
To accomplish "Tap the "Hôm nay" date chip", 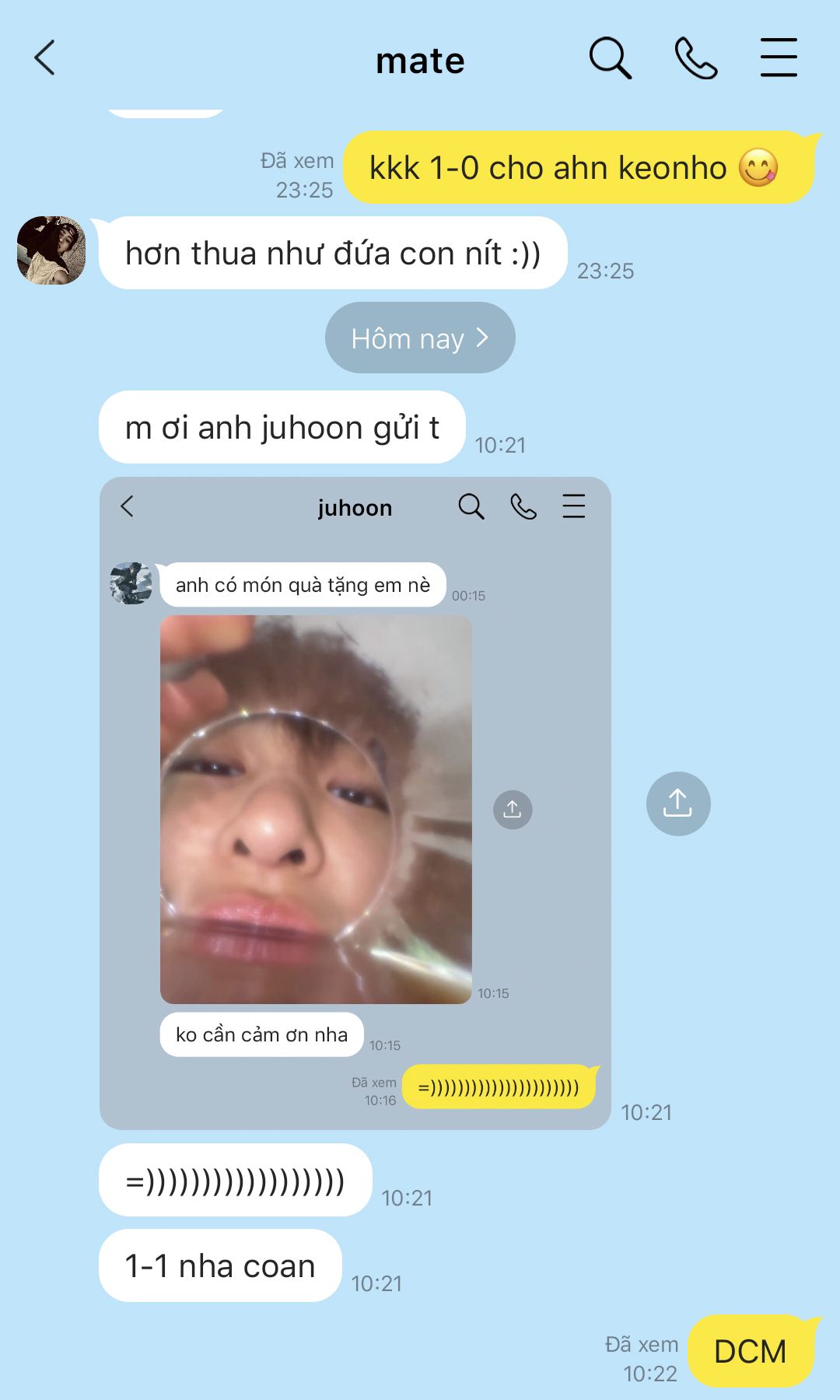I will point(420,338).
